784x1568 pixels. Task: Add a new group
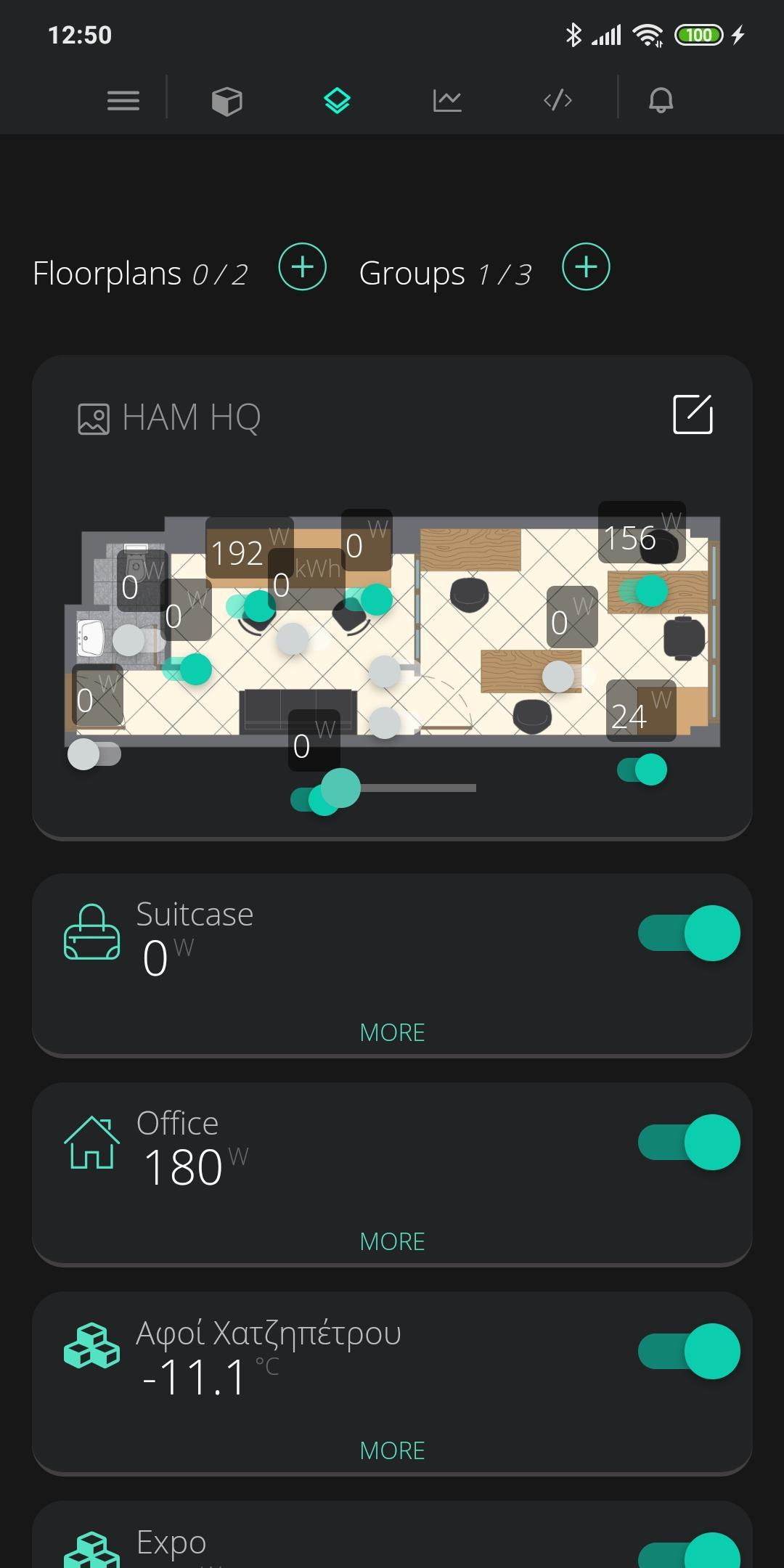pos(586,267)
